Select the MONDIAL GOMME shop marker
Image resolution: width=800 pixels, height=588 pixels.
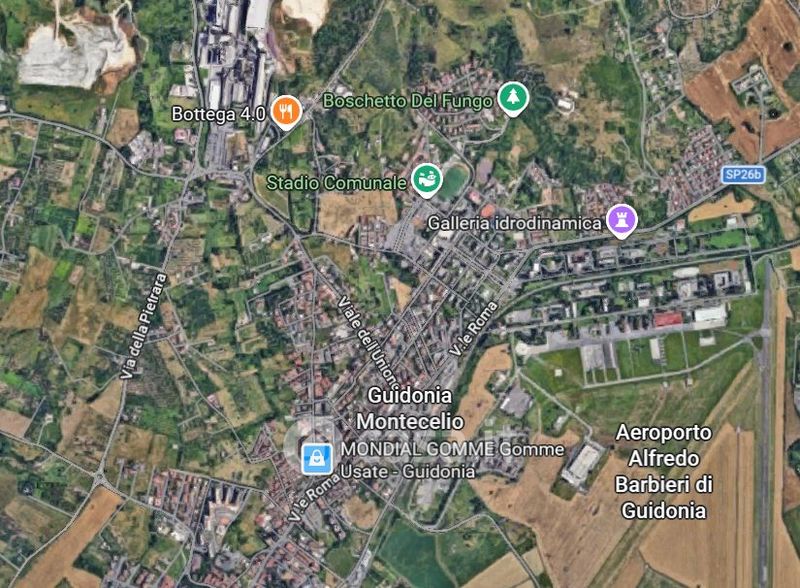pyautogui.click(x=317, y=459)
